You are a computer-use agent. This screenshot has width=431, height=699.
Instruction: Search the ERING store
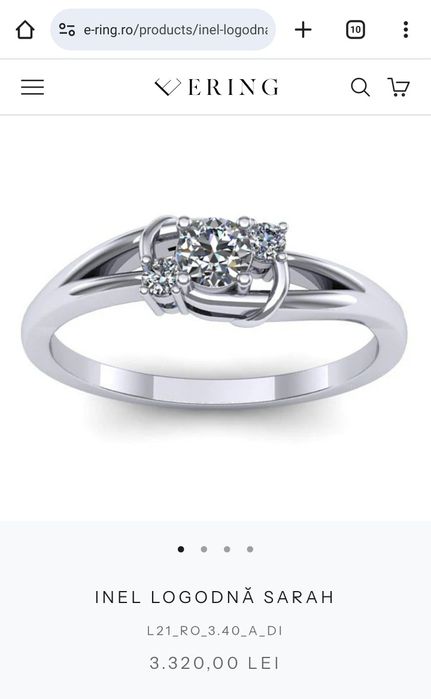coord(360,87)
